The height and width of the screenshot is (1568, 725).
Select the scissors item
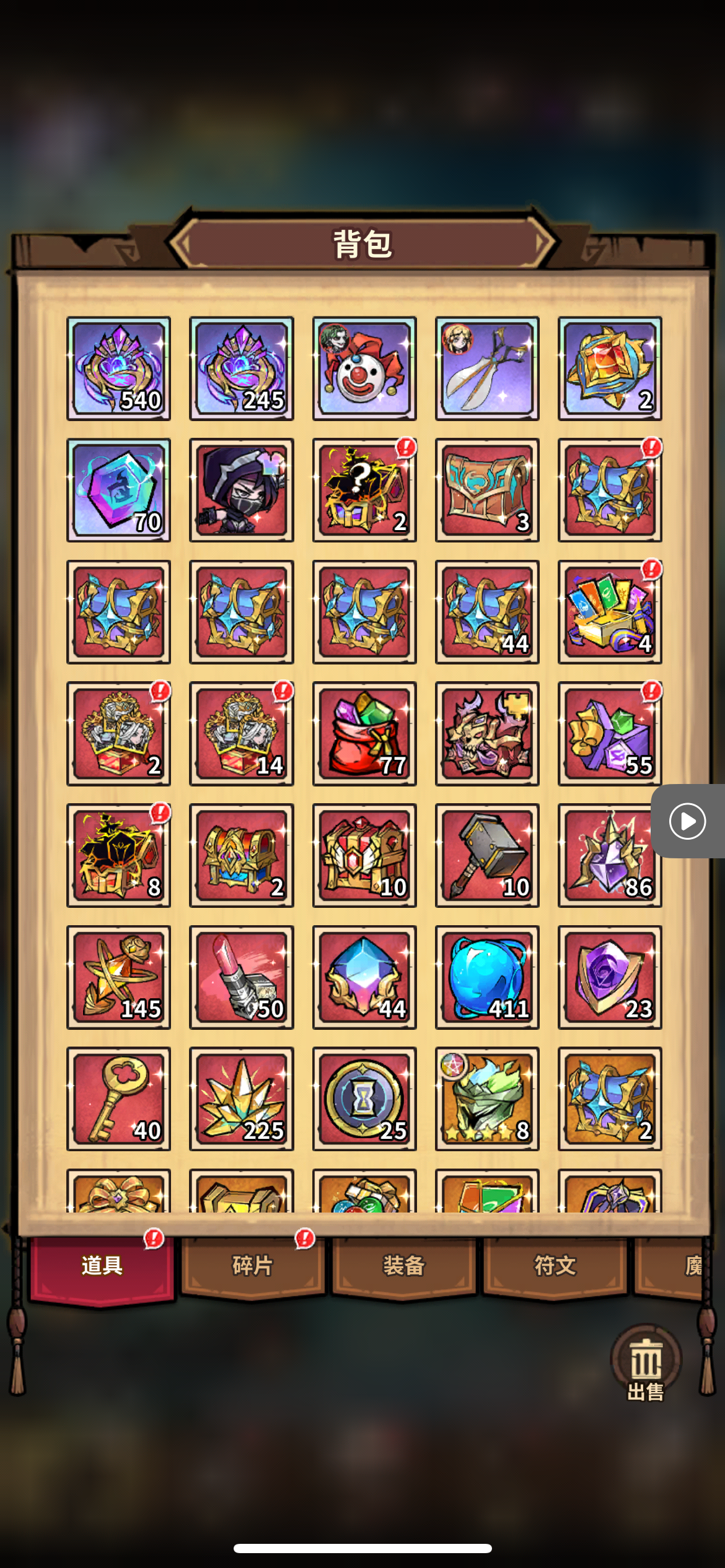point(487,368)
